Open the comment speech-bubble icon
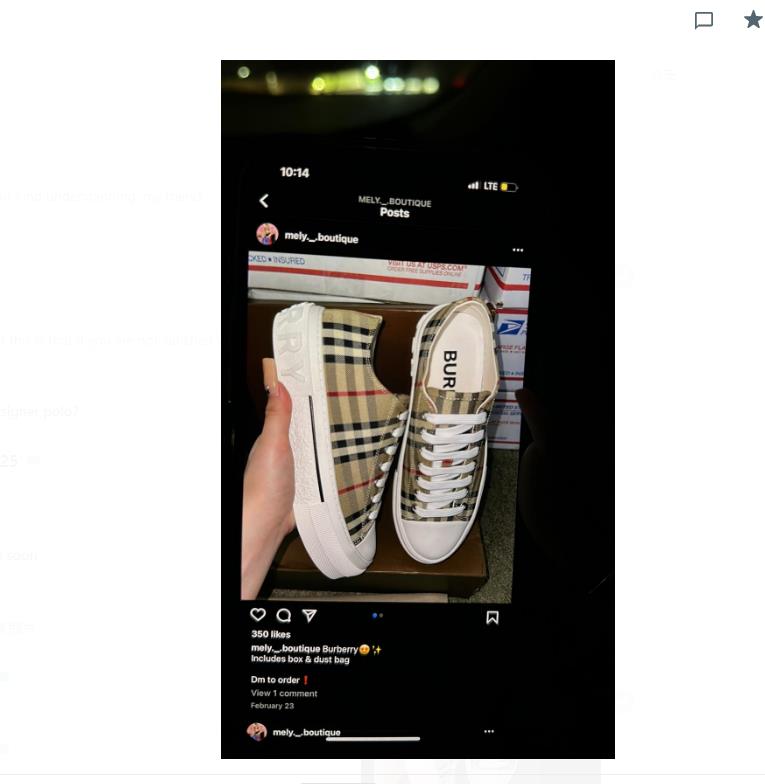 (x=704, y=20)
